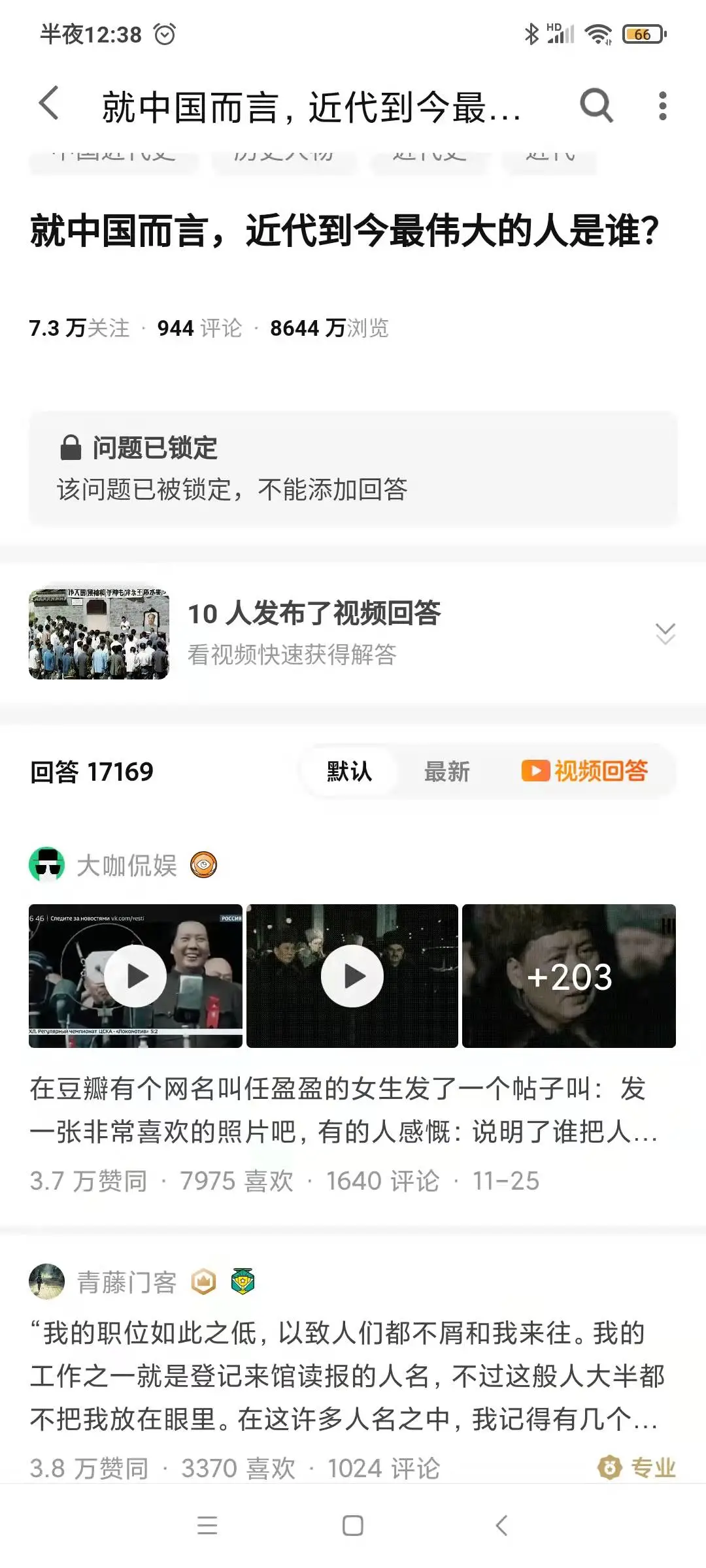The height and width of the screenshot is (1568, 706).
Task: Switch to 最新 answers
Action: pyautogui.click(x=447, y=772)
